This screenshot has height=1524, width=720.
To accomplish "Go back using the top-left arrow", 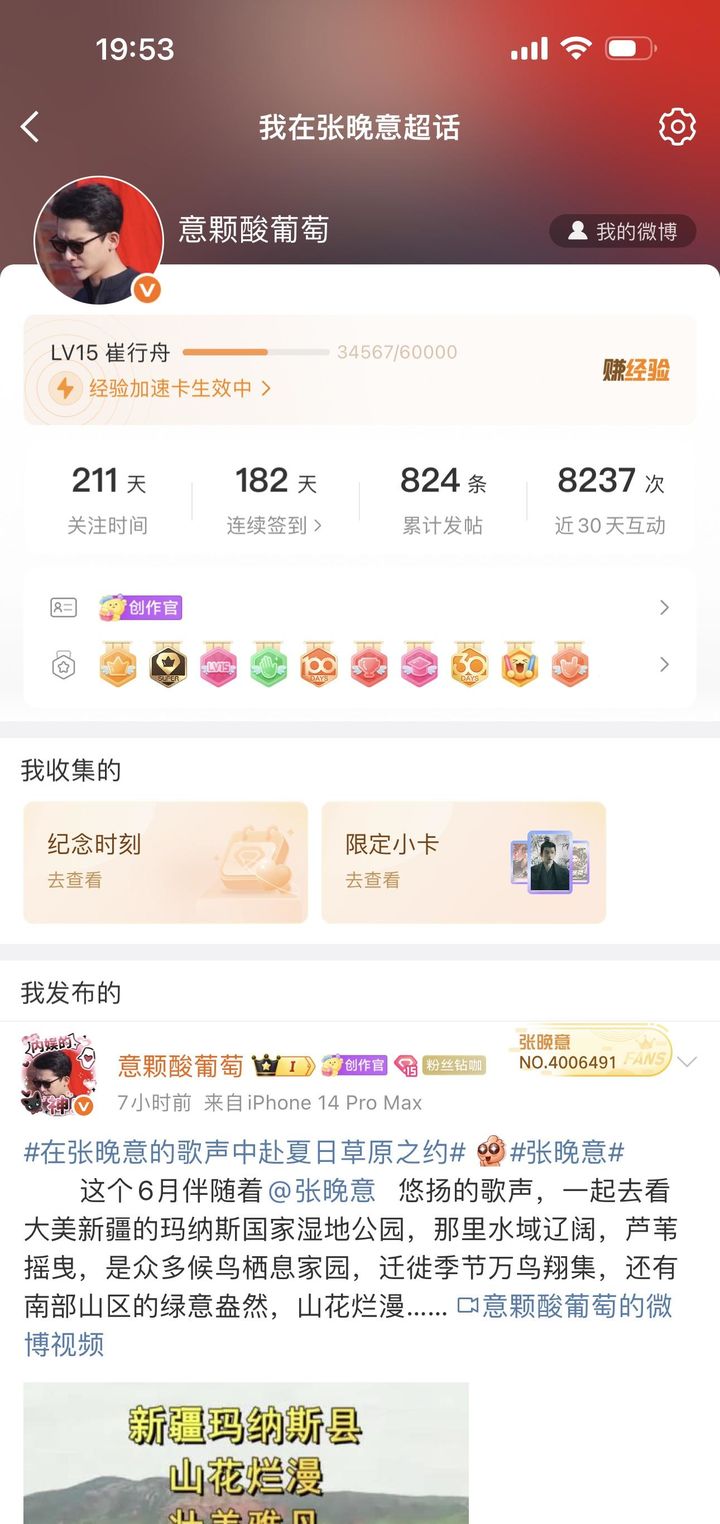I will point(30,127).
